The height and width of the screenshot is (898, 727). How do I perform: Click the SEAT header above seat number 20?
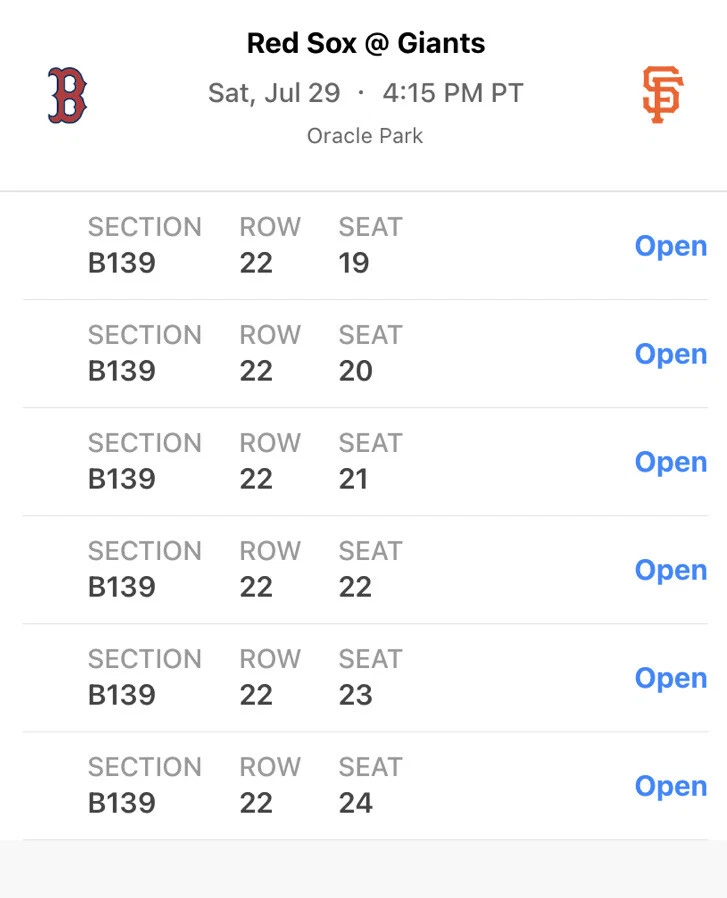coord(369,335)
